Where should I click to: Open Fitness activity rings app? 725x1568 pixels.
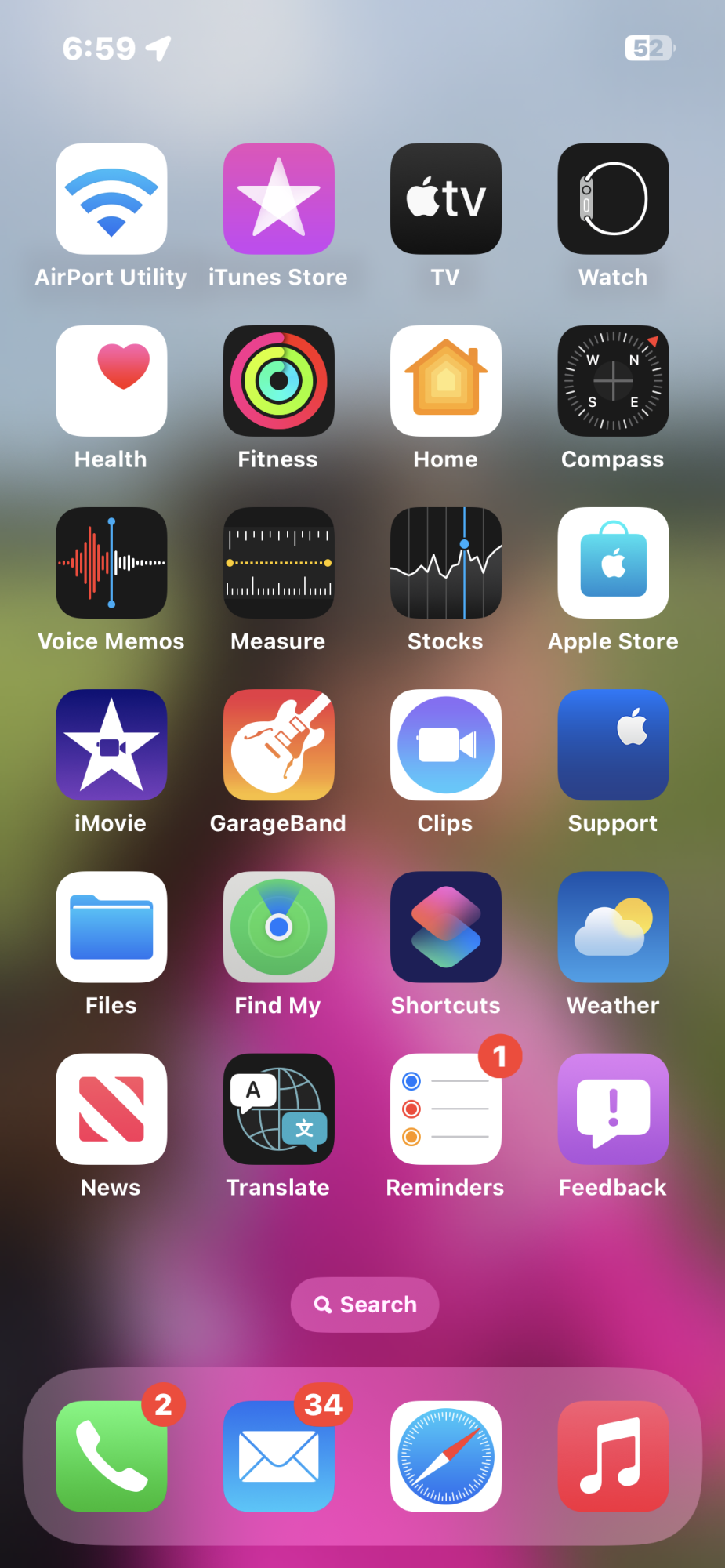[278, 380]
